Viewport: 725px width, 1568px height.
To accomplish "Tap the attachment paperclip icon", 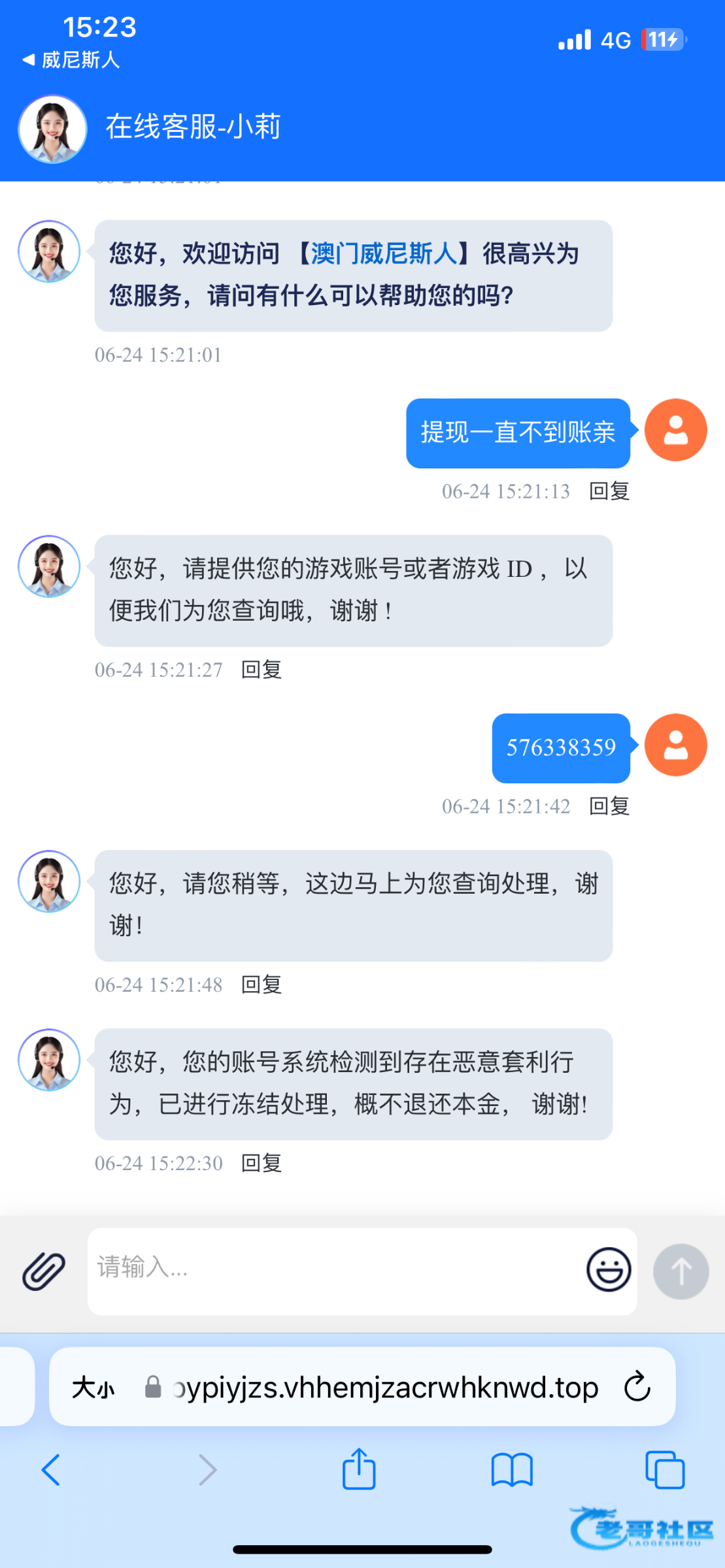I will (44, 1271).
